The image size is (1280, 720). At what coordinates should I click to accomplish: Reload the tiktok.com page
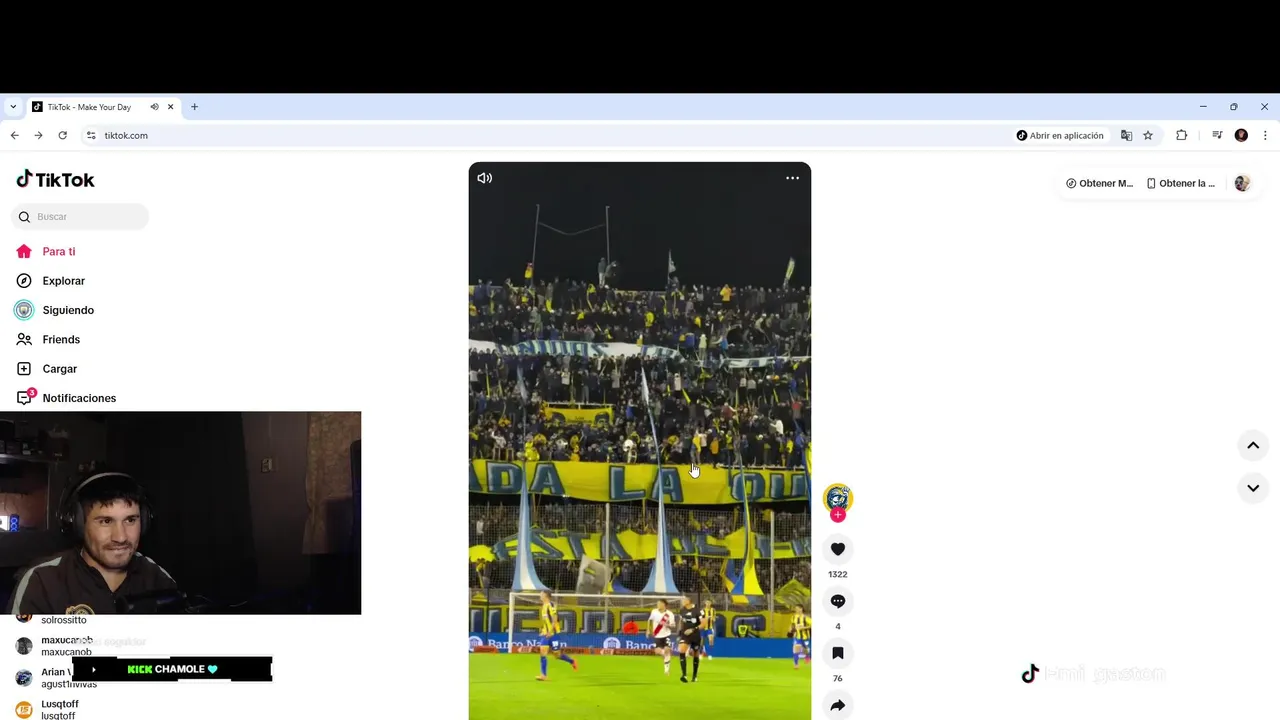(x=63, y=135)
